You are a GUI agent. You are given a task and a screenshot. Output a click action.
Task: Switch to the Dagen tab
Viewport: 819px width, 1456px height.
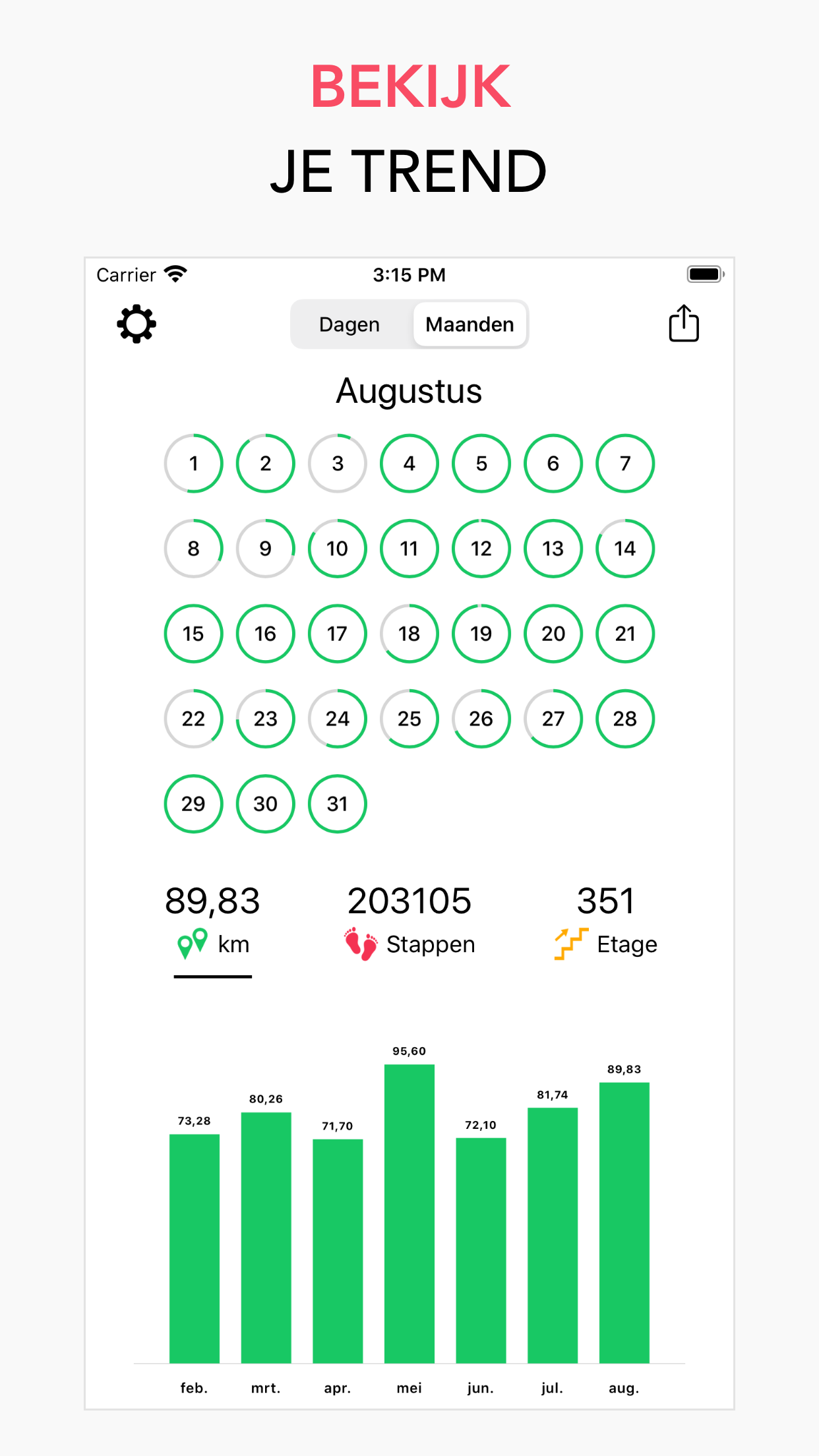tap(349, 324)
